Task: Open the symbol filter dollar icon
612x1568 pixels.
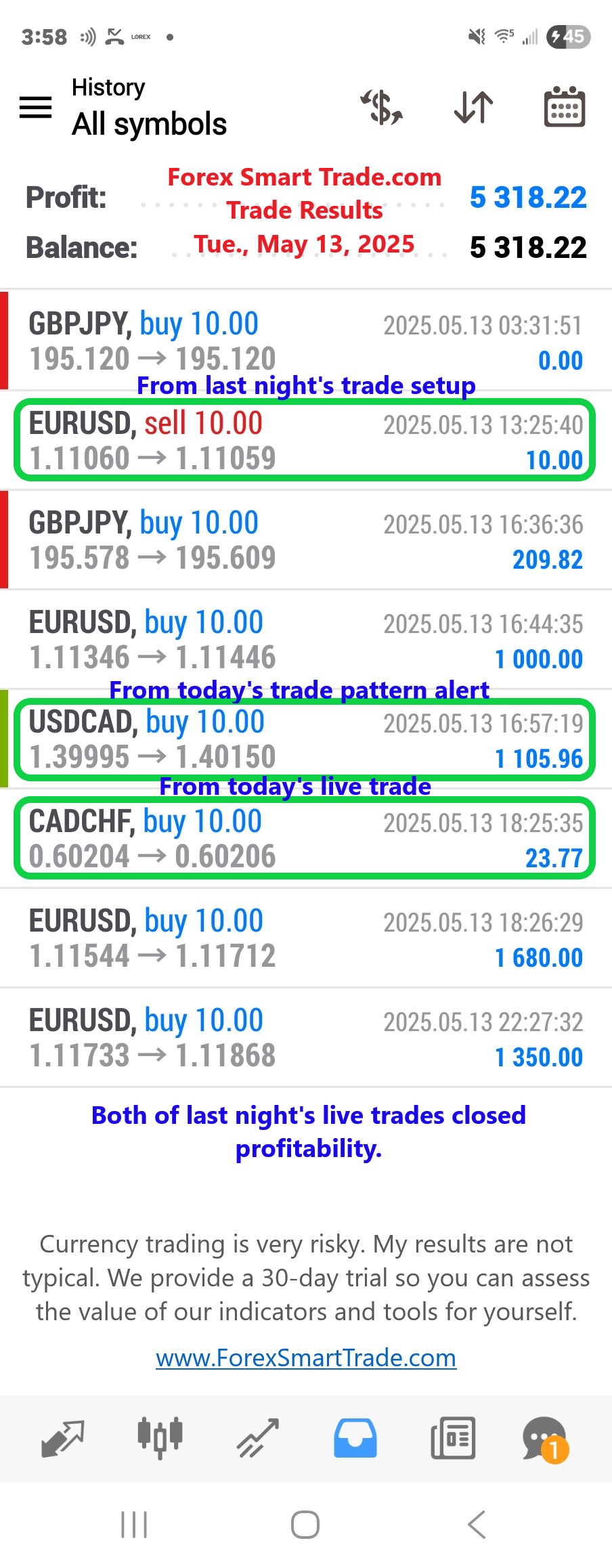Action: tap(382, 107)
